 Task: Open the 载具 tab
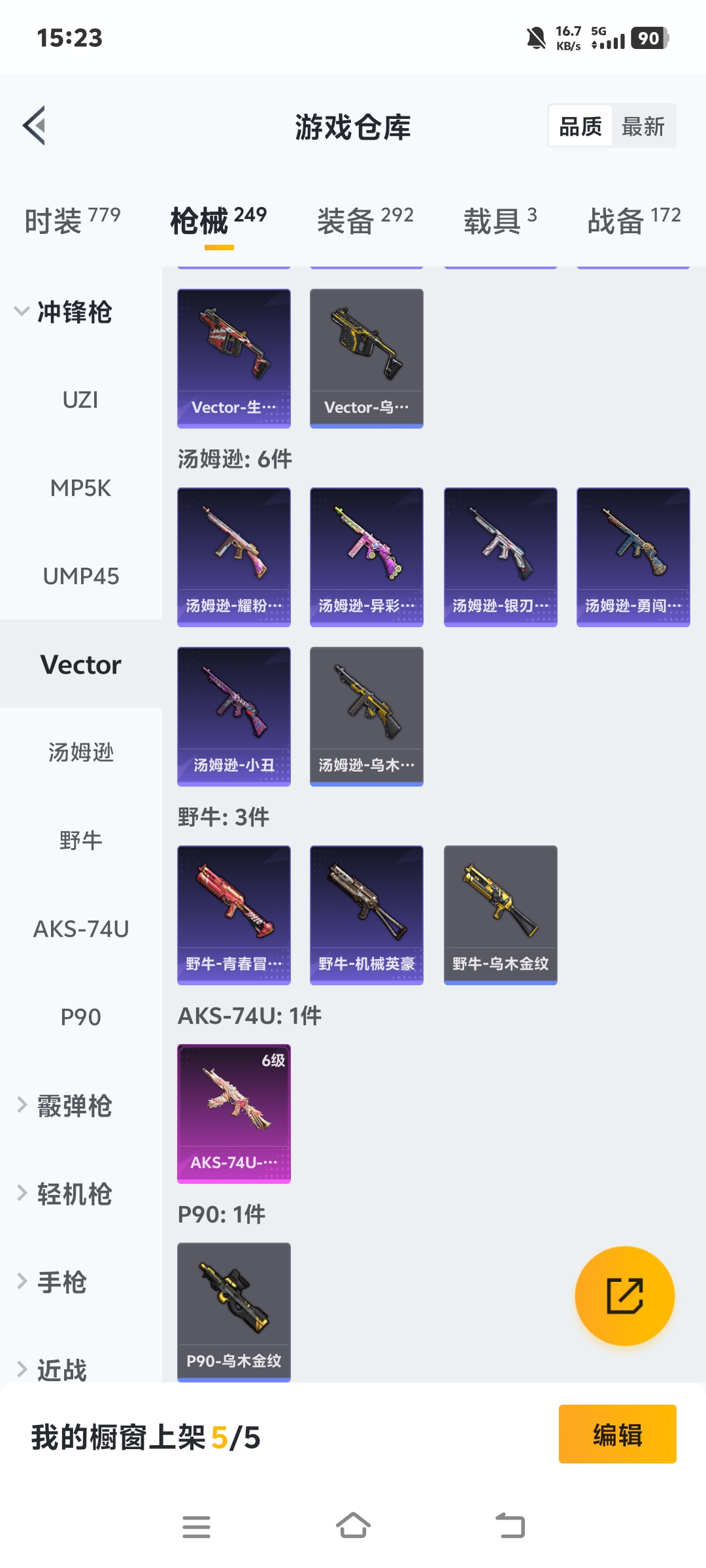[x=500, y=221]
